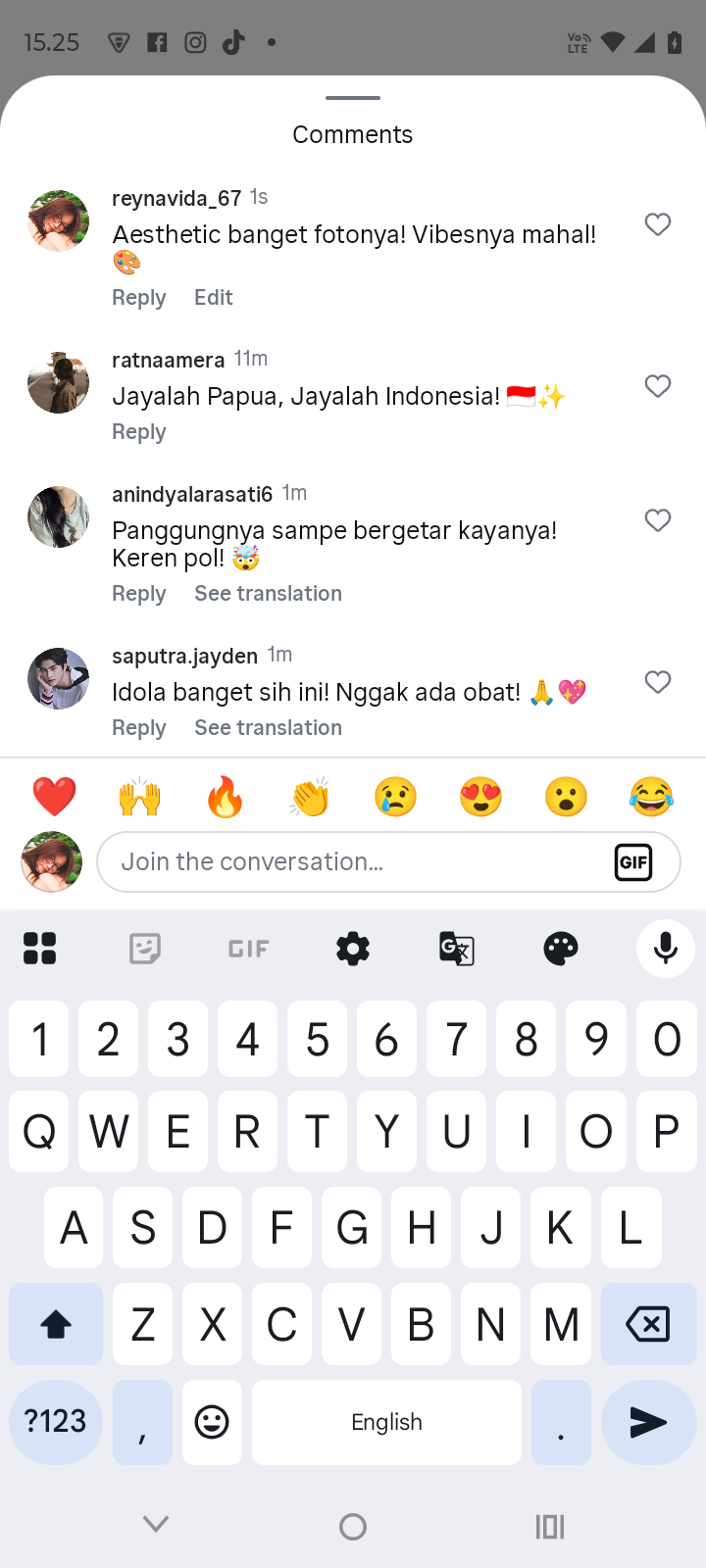Open the keyboard translate tool
Image resolution: width=706 pixels, height=1568 pixels.
coord(457,949)
